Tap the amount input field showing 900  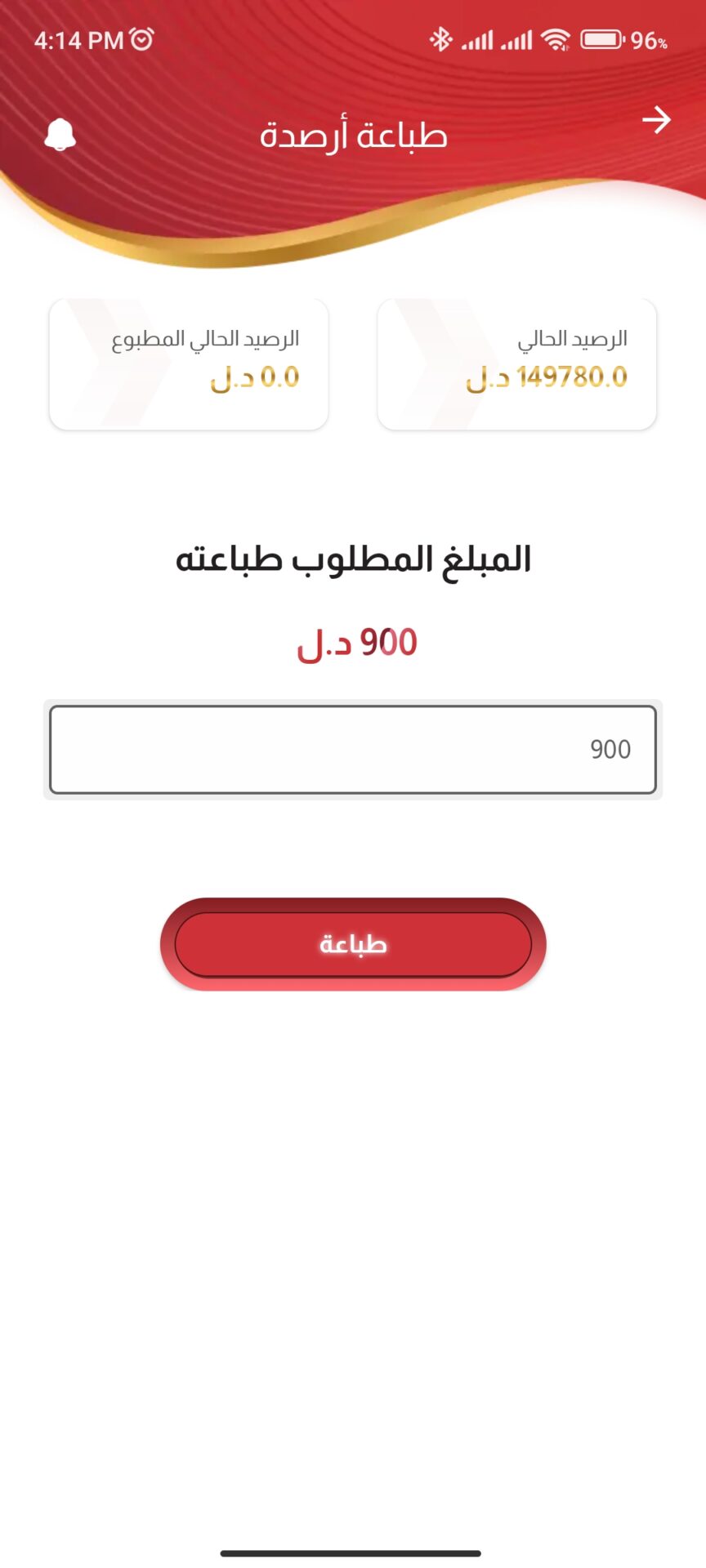(x=353, y=748)
